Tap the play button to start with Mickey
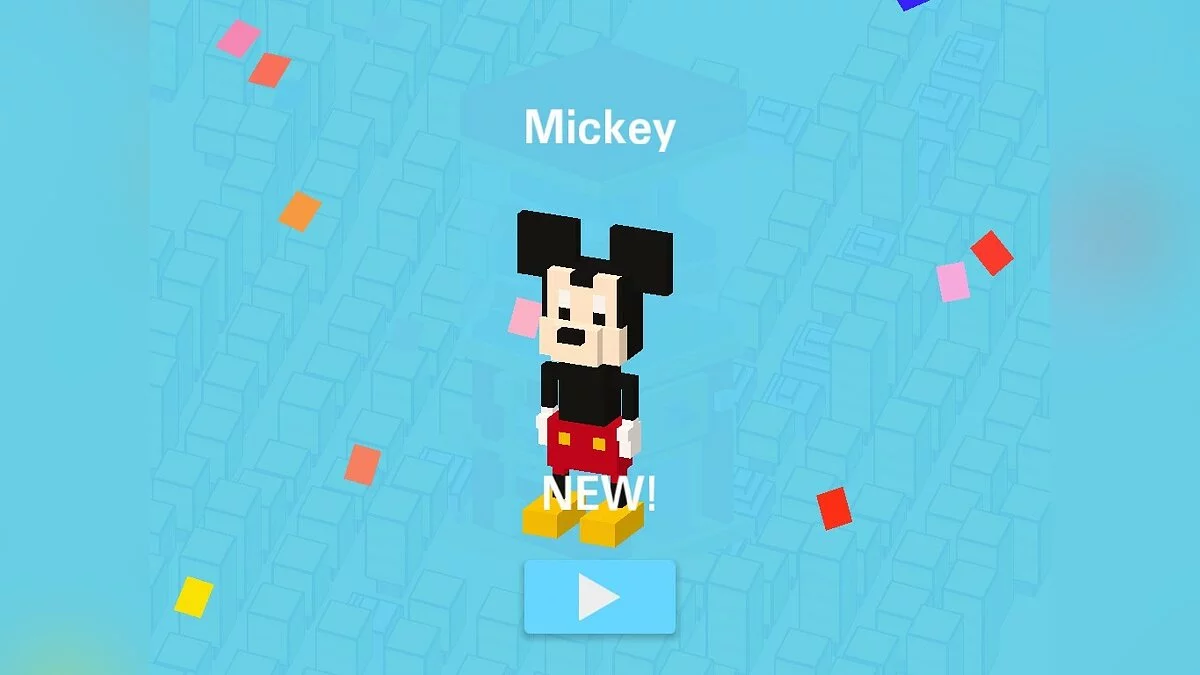Viewport: 1200px width, 675px height. pos(599,597)
